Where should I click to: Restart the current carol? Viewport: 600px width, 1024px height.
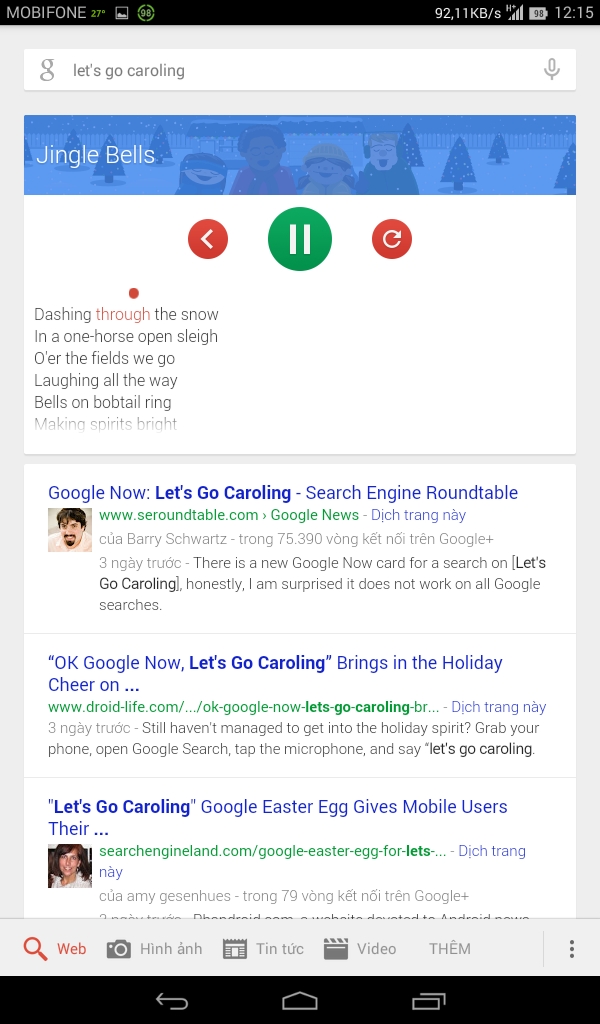(392, 239)
